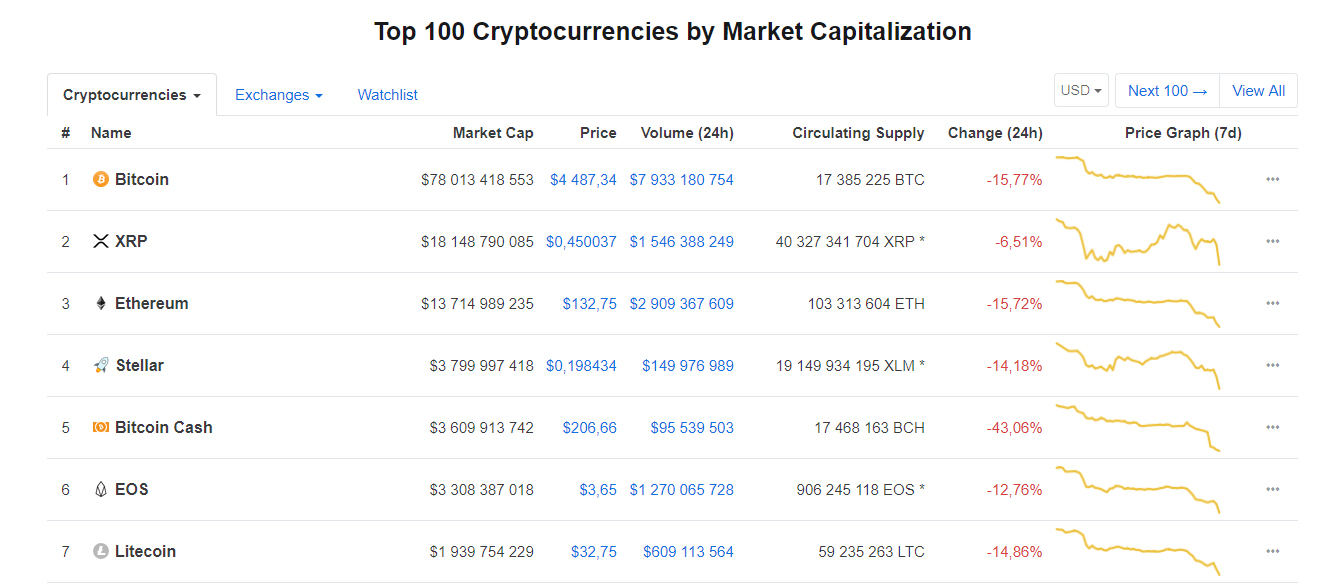Open the XRP coin page
Screen dimensions: 1329x585
point(131,242)
